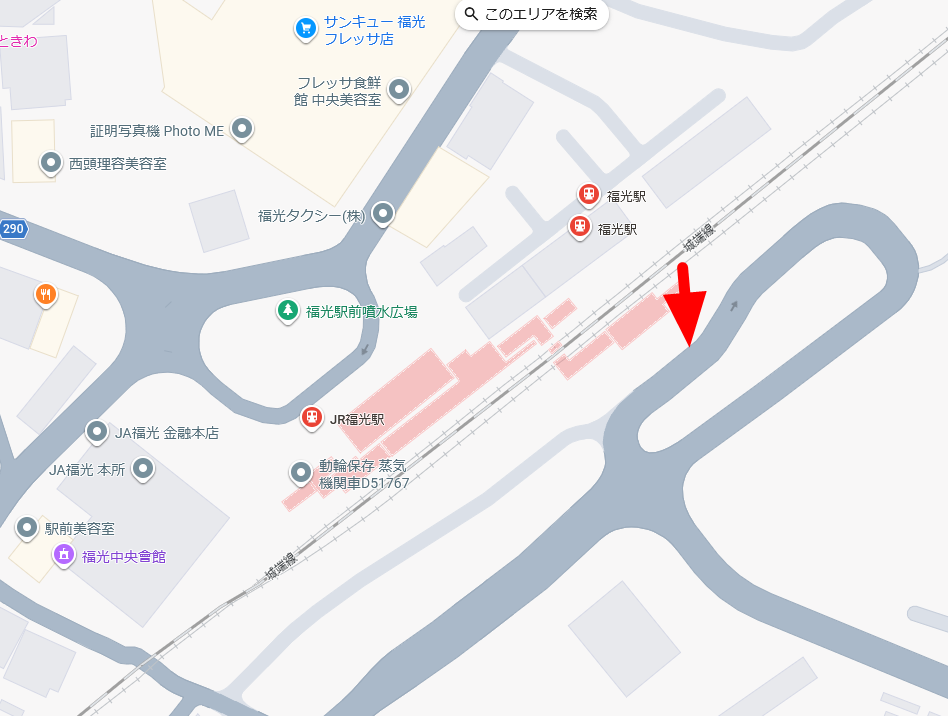Tap the JR福光駅 station pin

pos(312,417)
